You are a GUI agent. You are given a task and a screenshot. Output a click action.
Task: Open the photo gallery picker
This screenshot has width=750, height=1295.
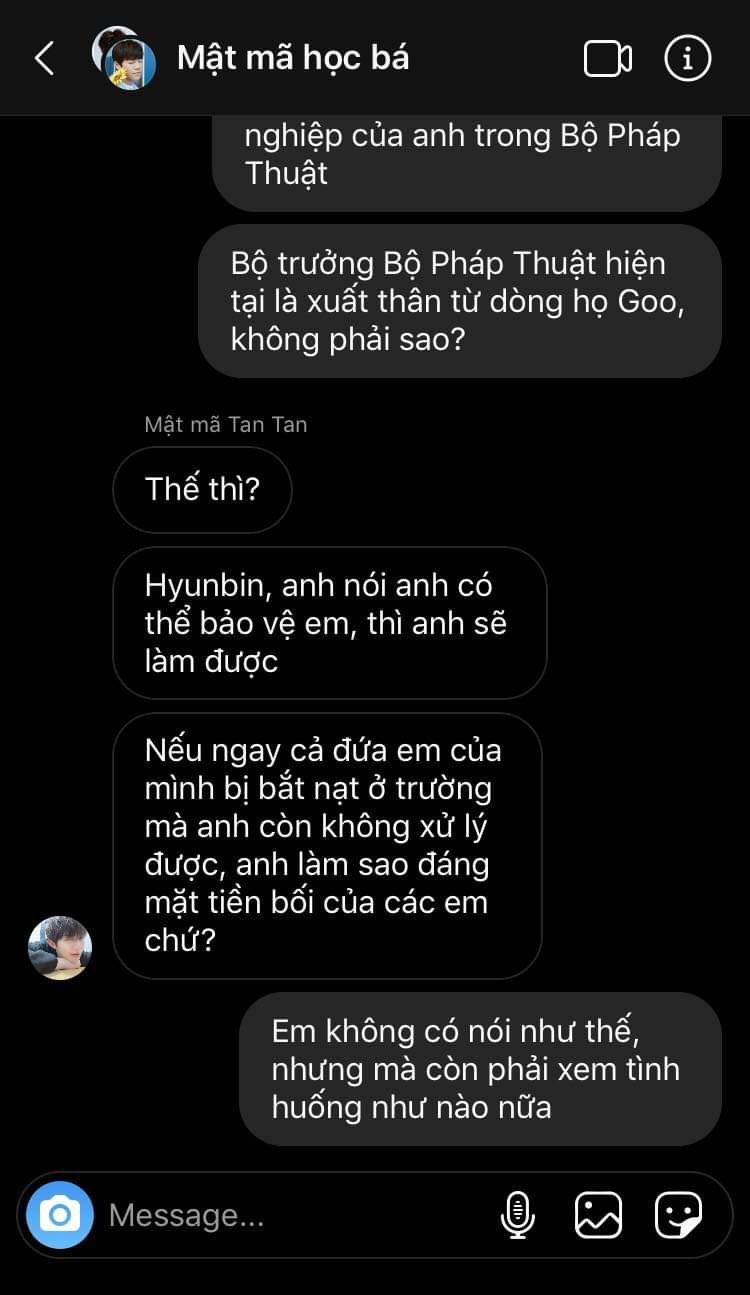[x=598, y=1215]
